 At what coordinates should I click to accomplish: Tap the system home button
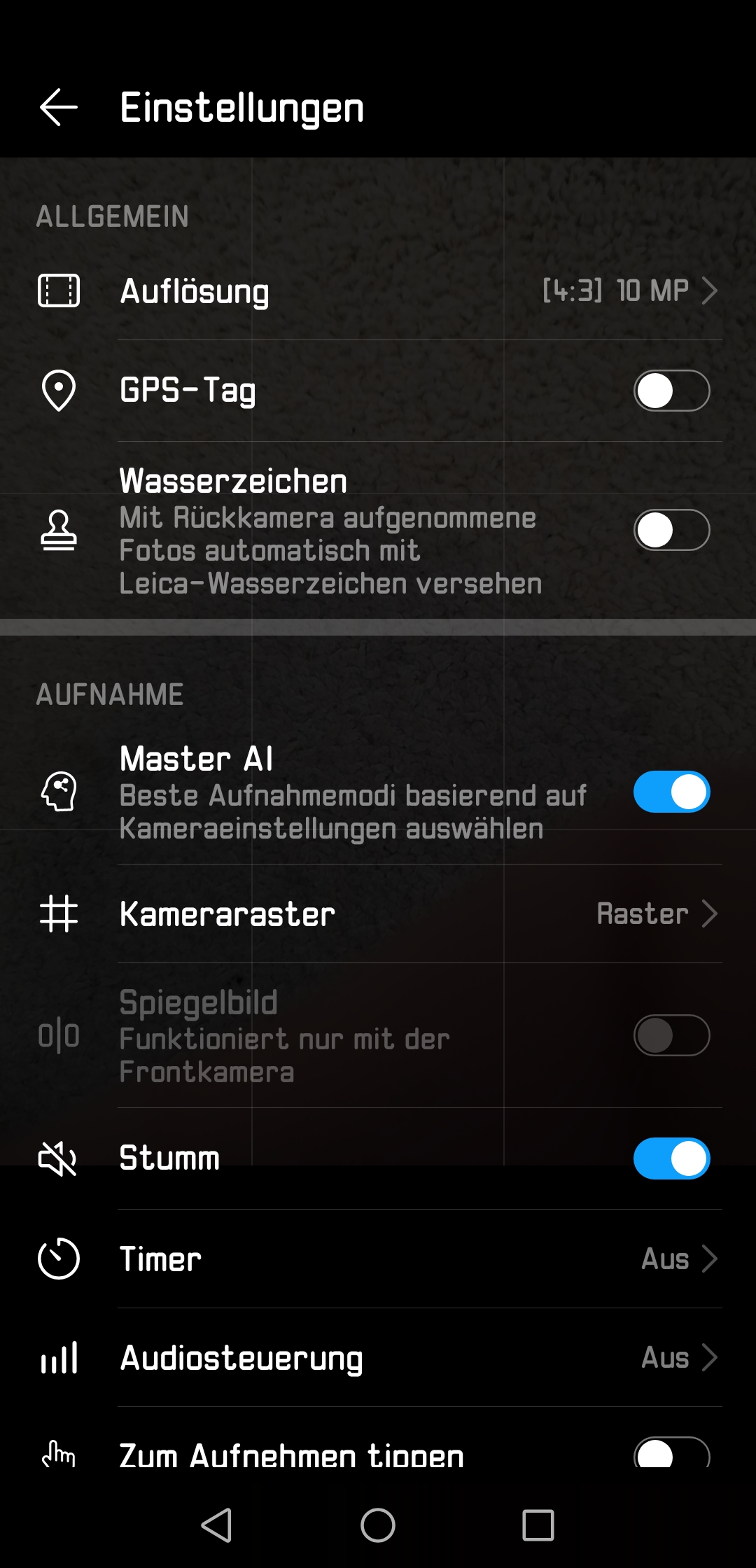[378, 1525]
